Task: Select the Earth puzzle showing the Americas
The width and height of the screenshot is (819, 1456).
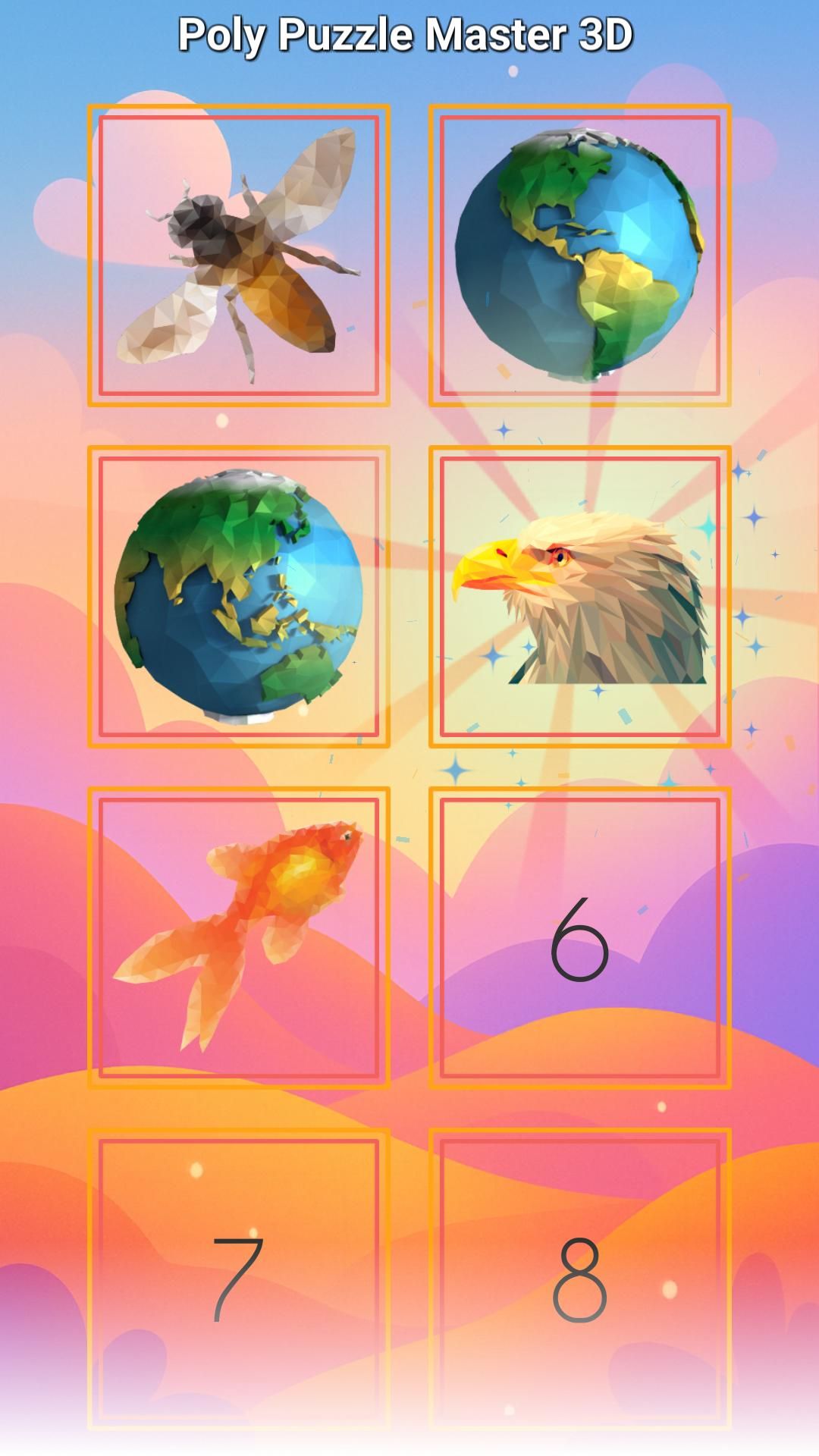Action: click(x=580, y=255)
